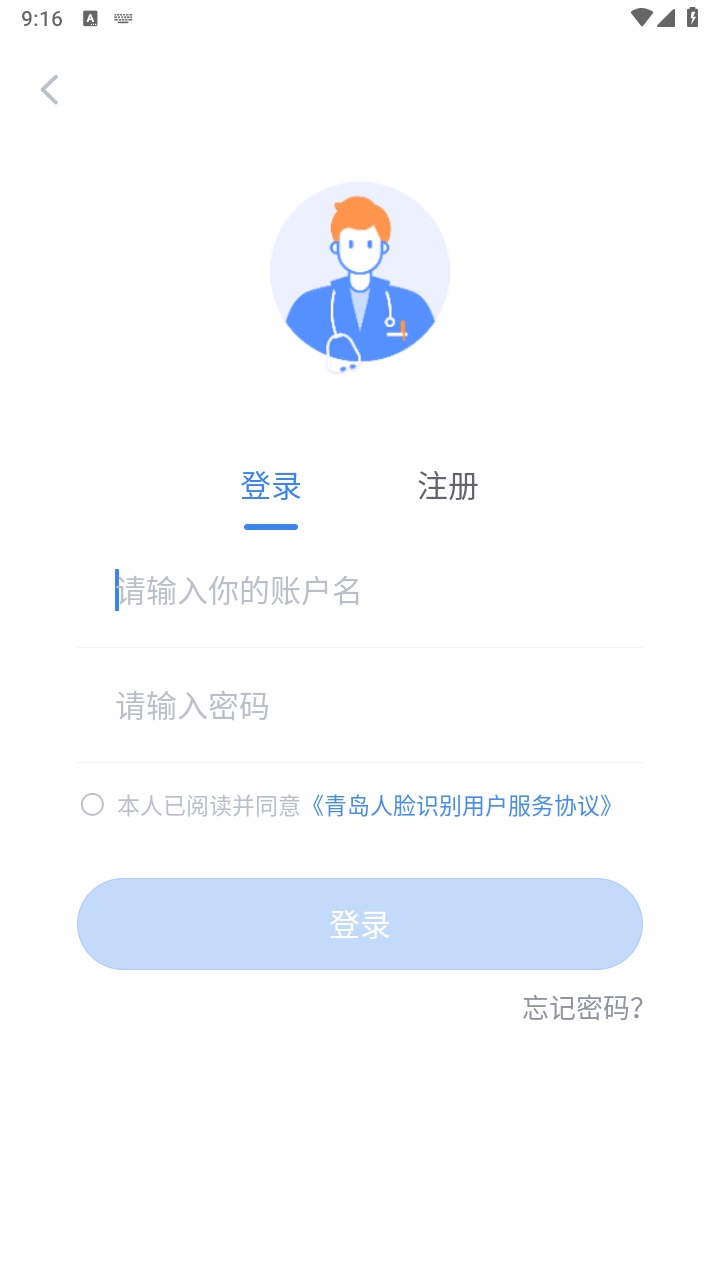Click the back arrow to return

49,89
